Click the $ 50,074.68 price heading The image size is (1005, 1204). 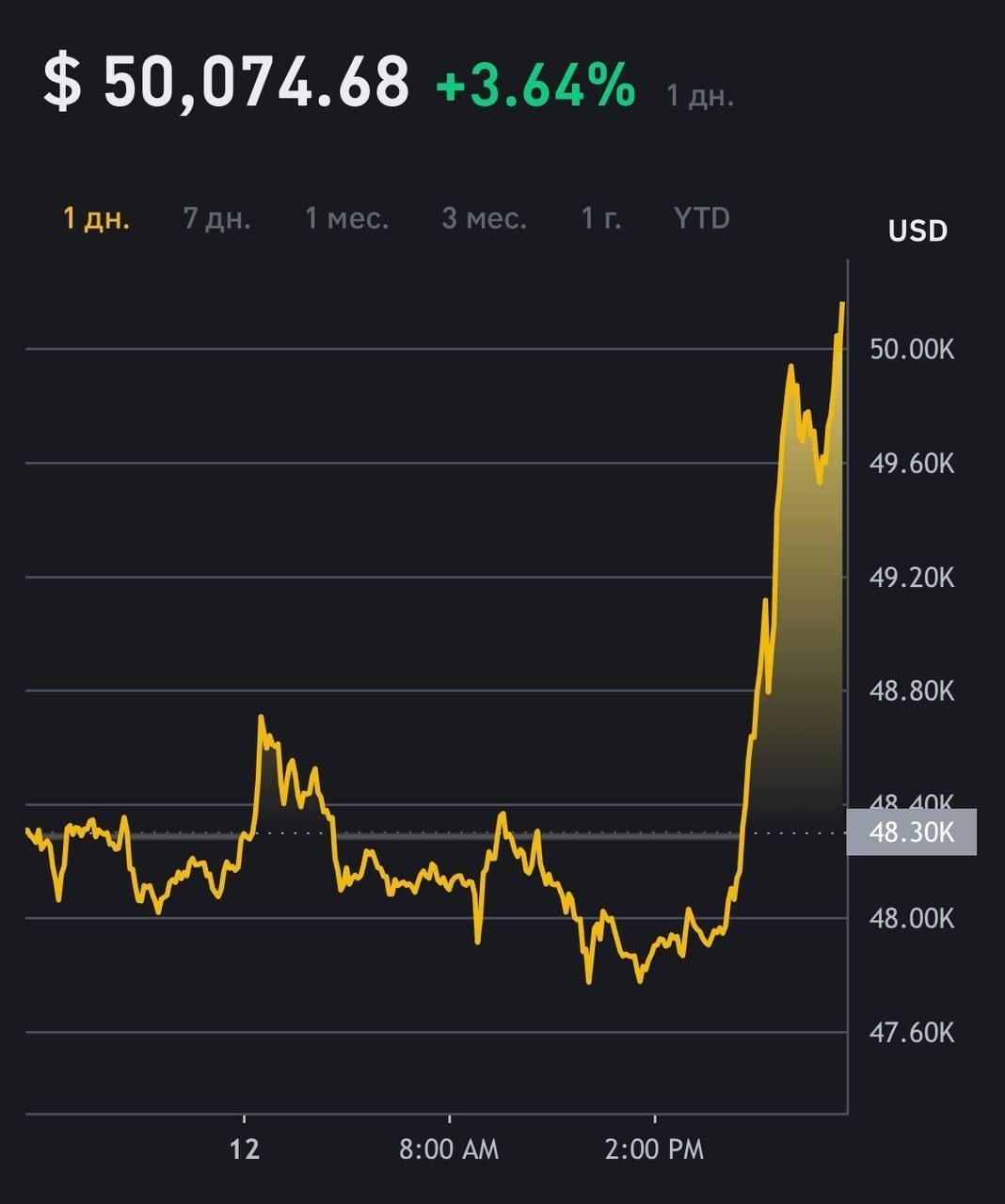pyautogui.click(x=226, y=87)
